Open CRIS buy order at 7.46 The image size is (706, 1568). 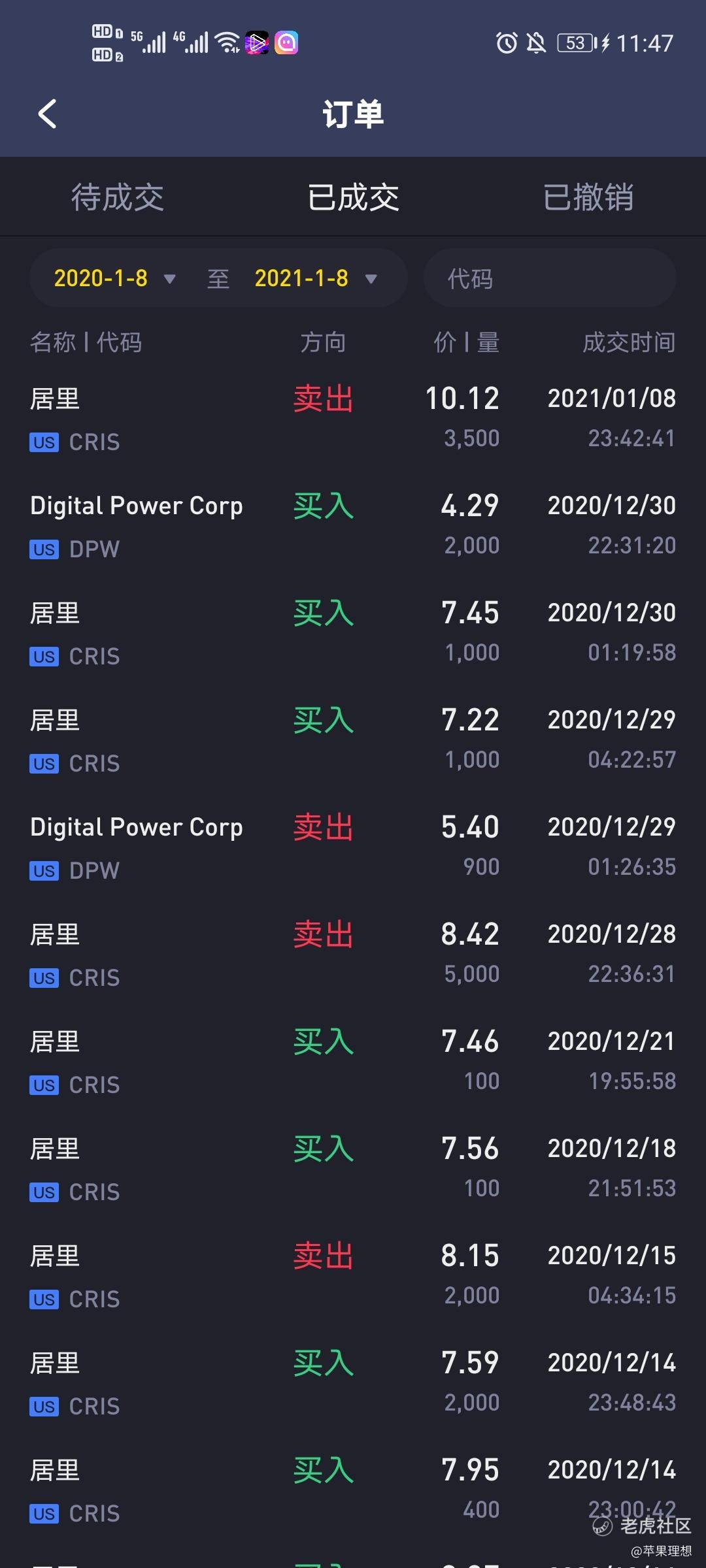[x=353, y=1061]
